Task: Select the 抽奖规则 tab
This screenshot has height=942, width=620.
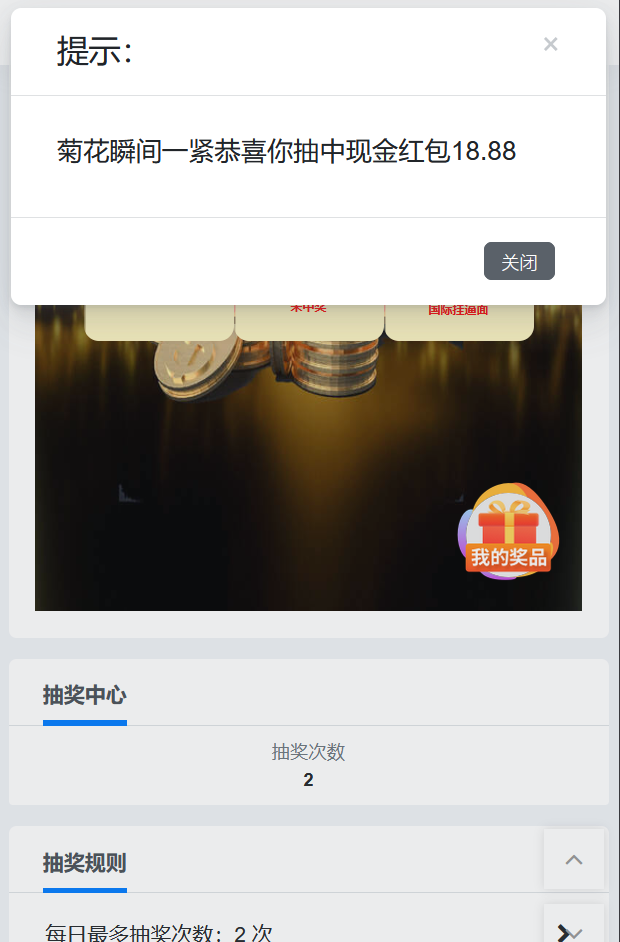Action: 84,863
